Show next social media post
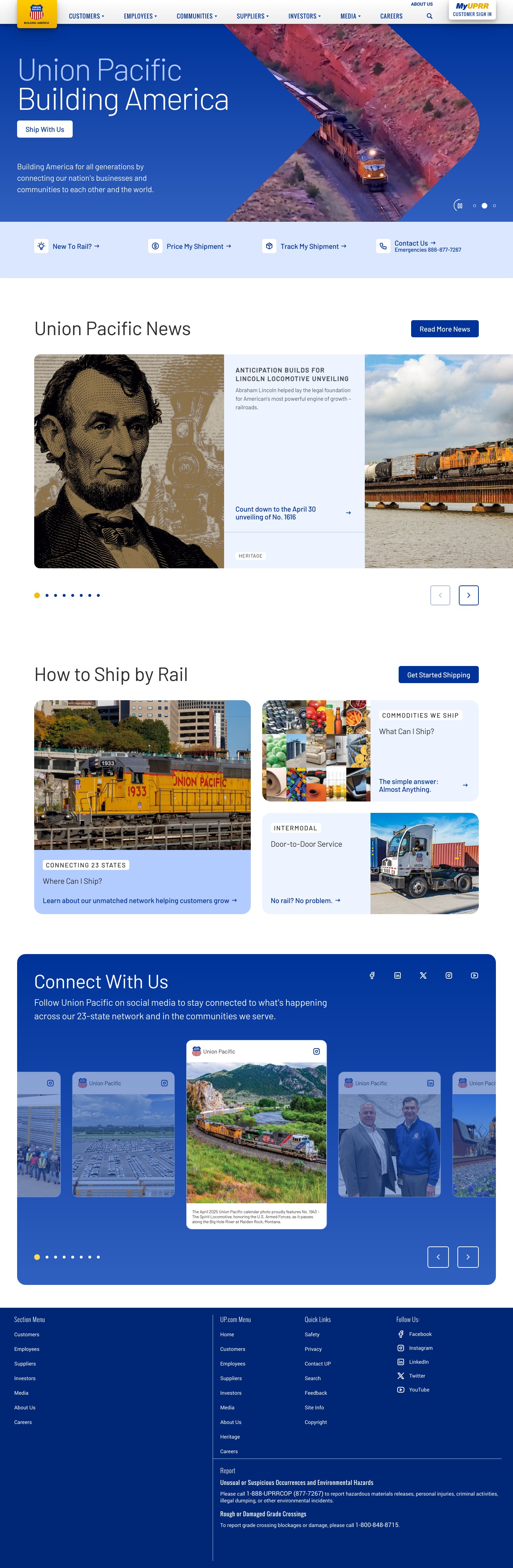The image size is (513, 1568). 467,1257
